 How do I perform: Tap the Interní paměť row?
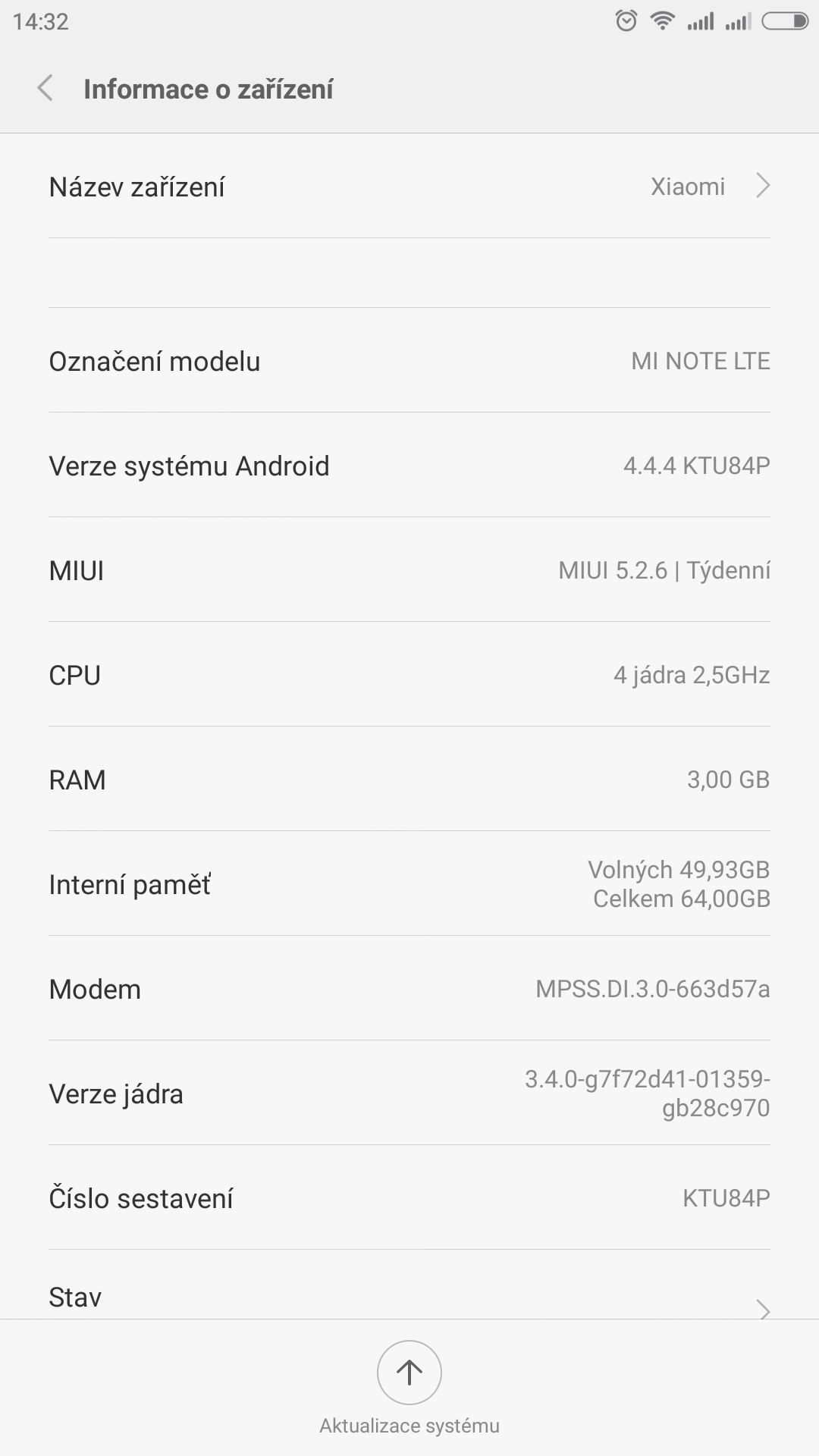pos(409,884)
